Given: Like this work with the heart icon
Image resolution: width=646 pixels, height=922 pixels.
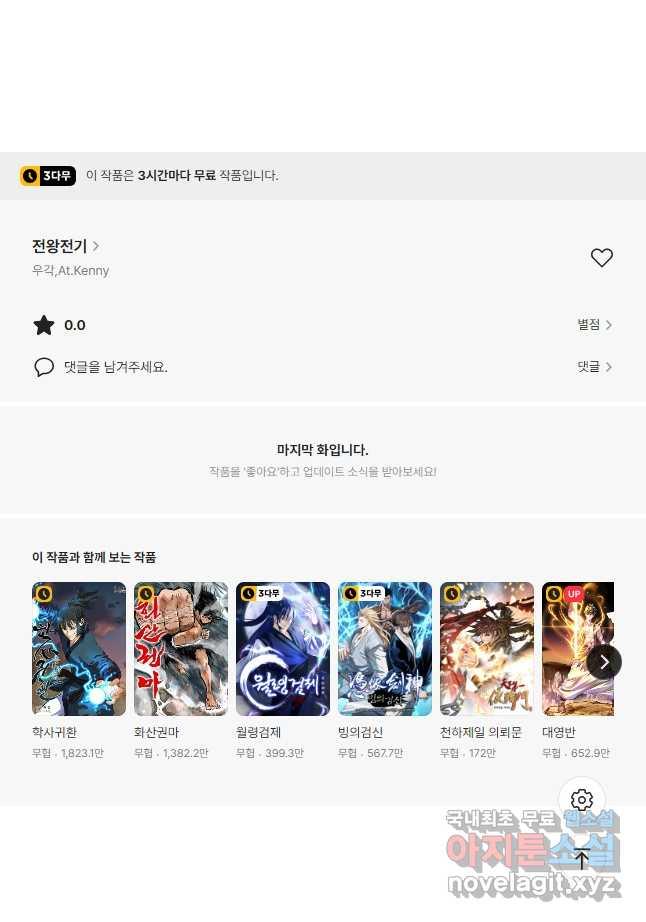Looking at the screenshot, I should tap(601, 258).
